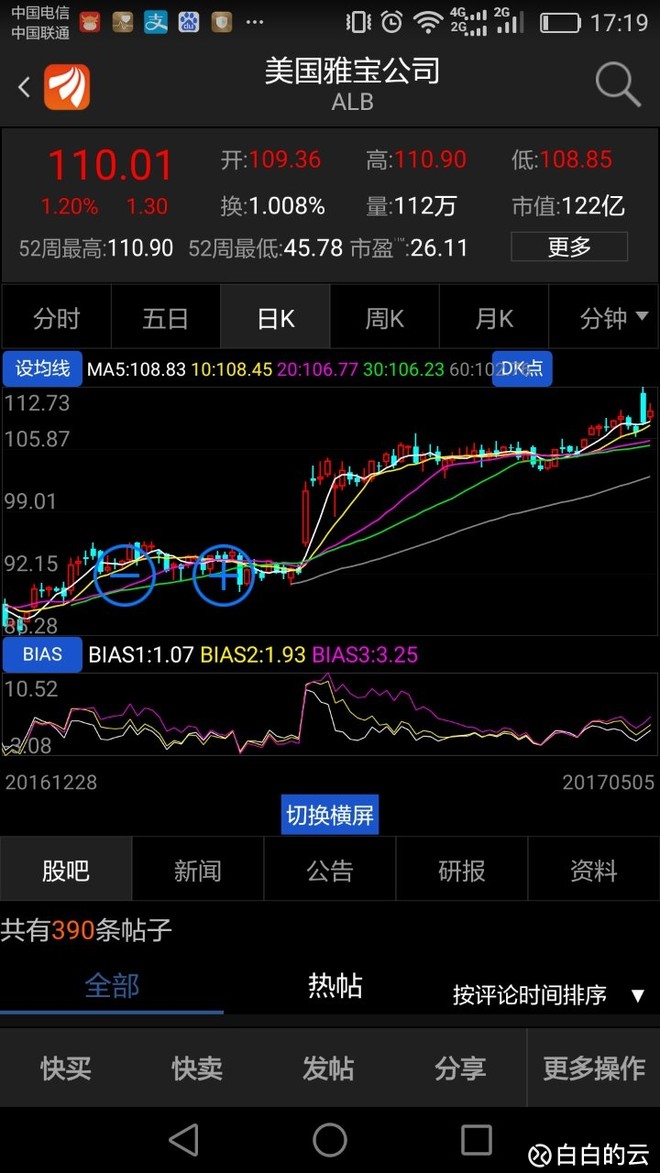
Task: Select the 周K chart tab
Action: [x=385, y=319]
